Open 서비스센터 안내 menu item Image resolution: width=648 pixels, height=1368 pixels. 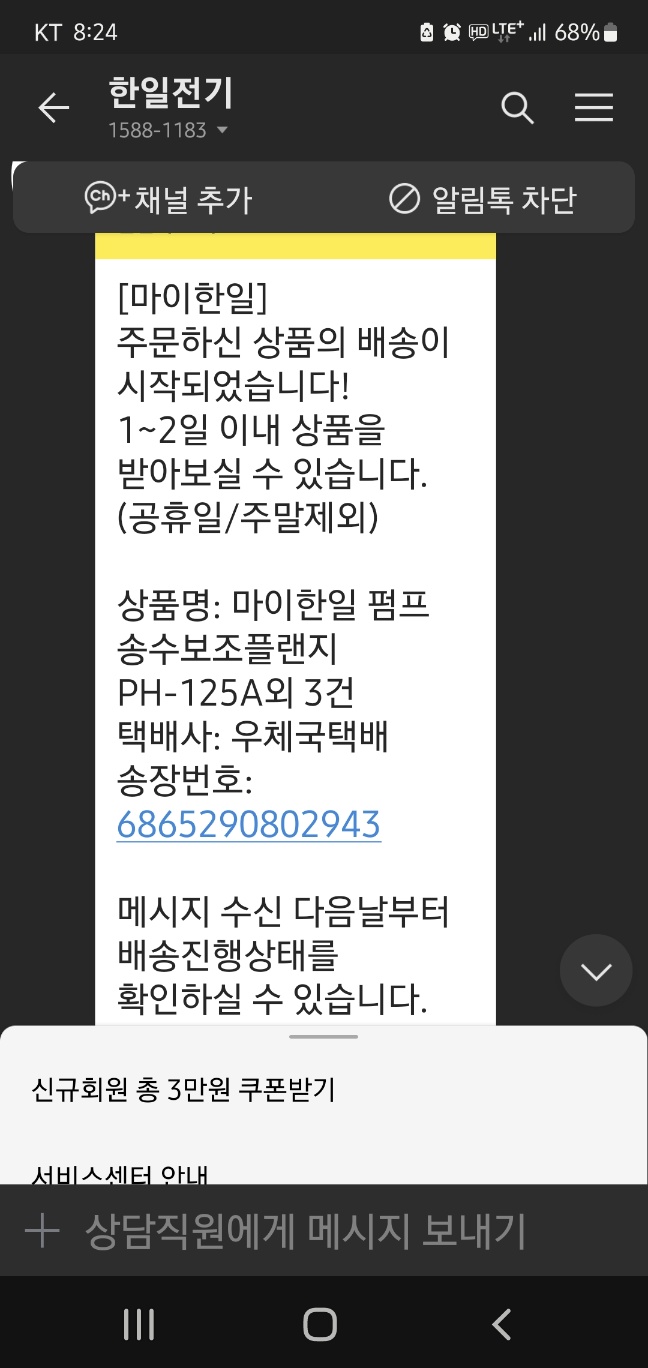pyautogui.click(x=120, y=1174)
